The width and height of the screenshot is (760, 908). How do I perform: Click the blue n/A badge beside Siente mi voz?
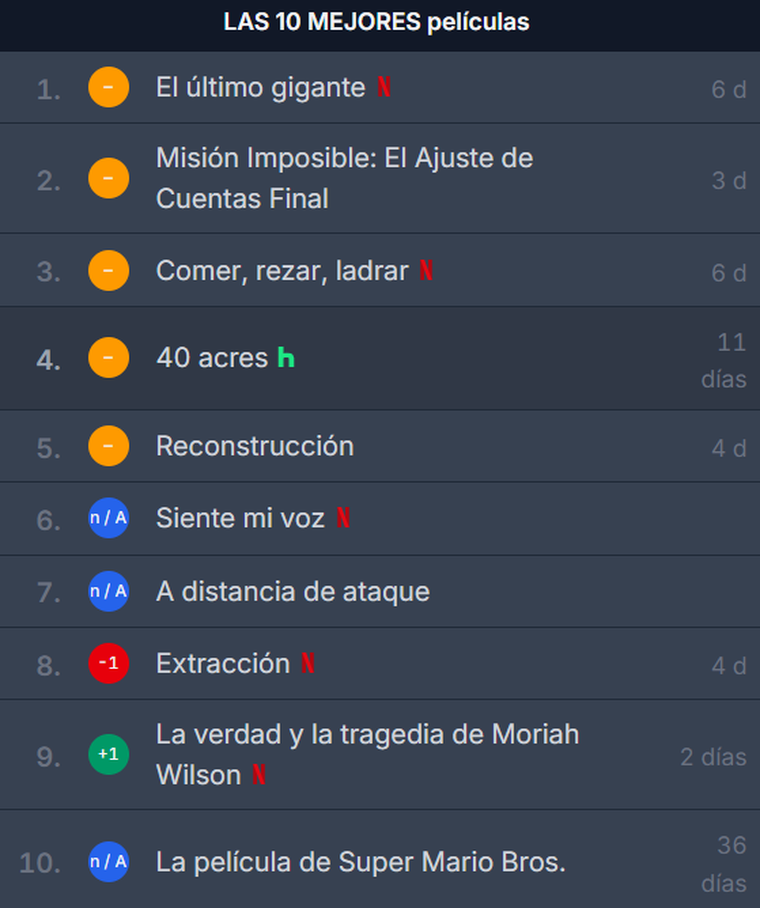(x=108, y=519)
